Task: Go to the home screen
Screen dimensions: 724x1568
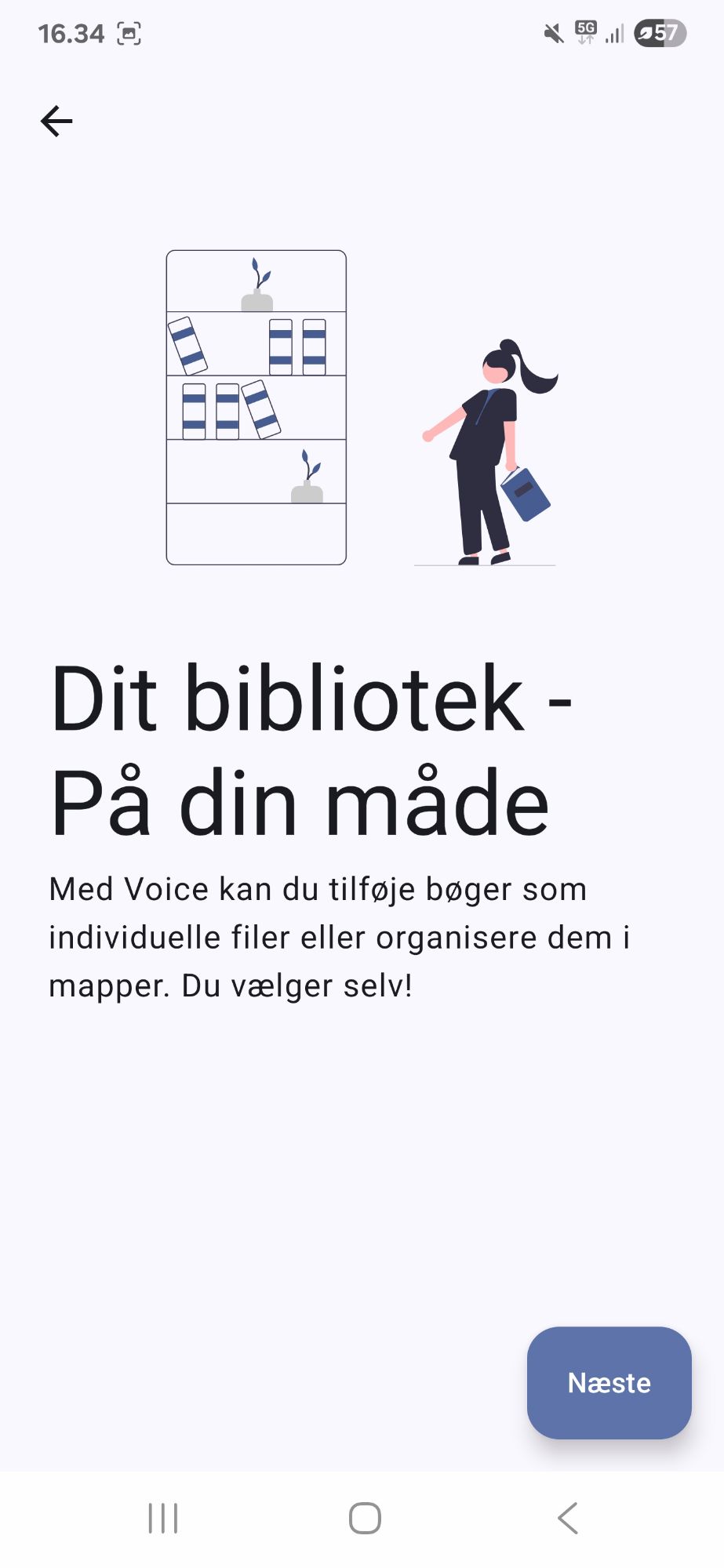Action: click(x=365, y=1519)
